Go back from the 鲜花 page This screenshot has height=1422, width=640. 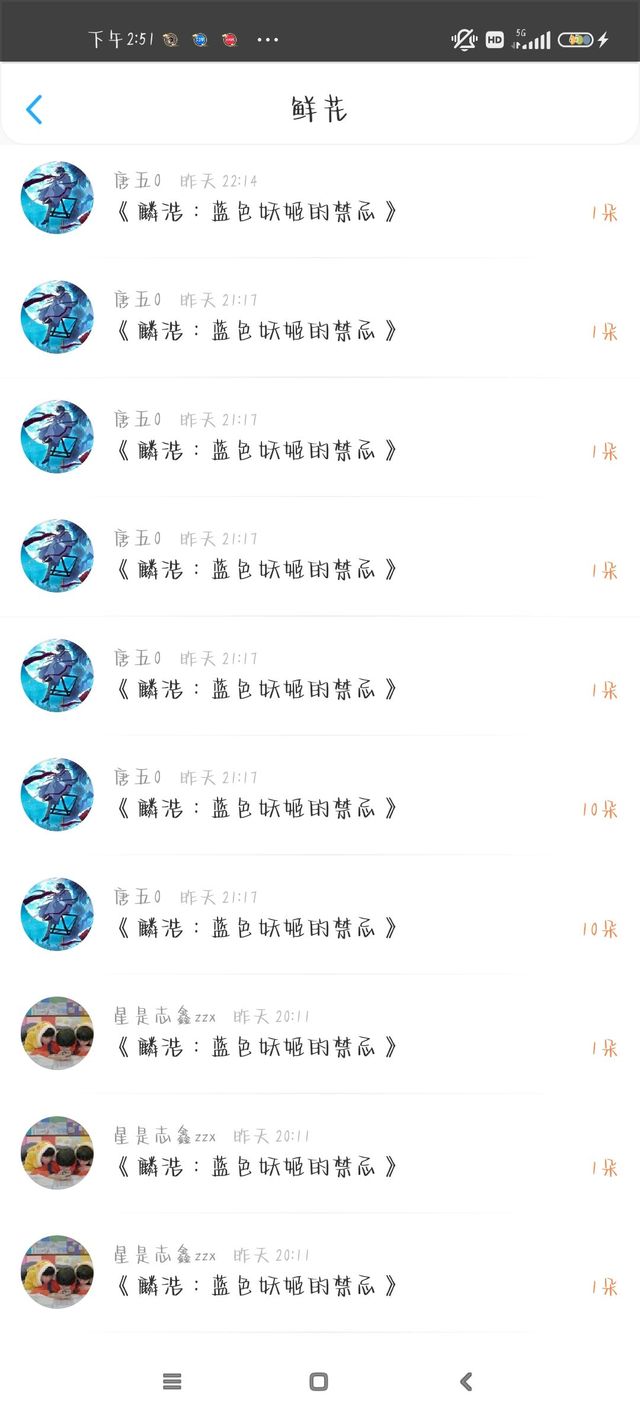[34, 110]
